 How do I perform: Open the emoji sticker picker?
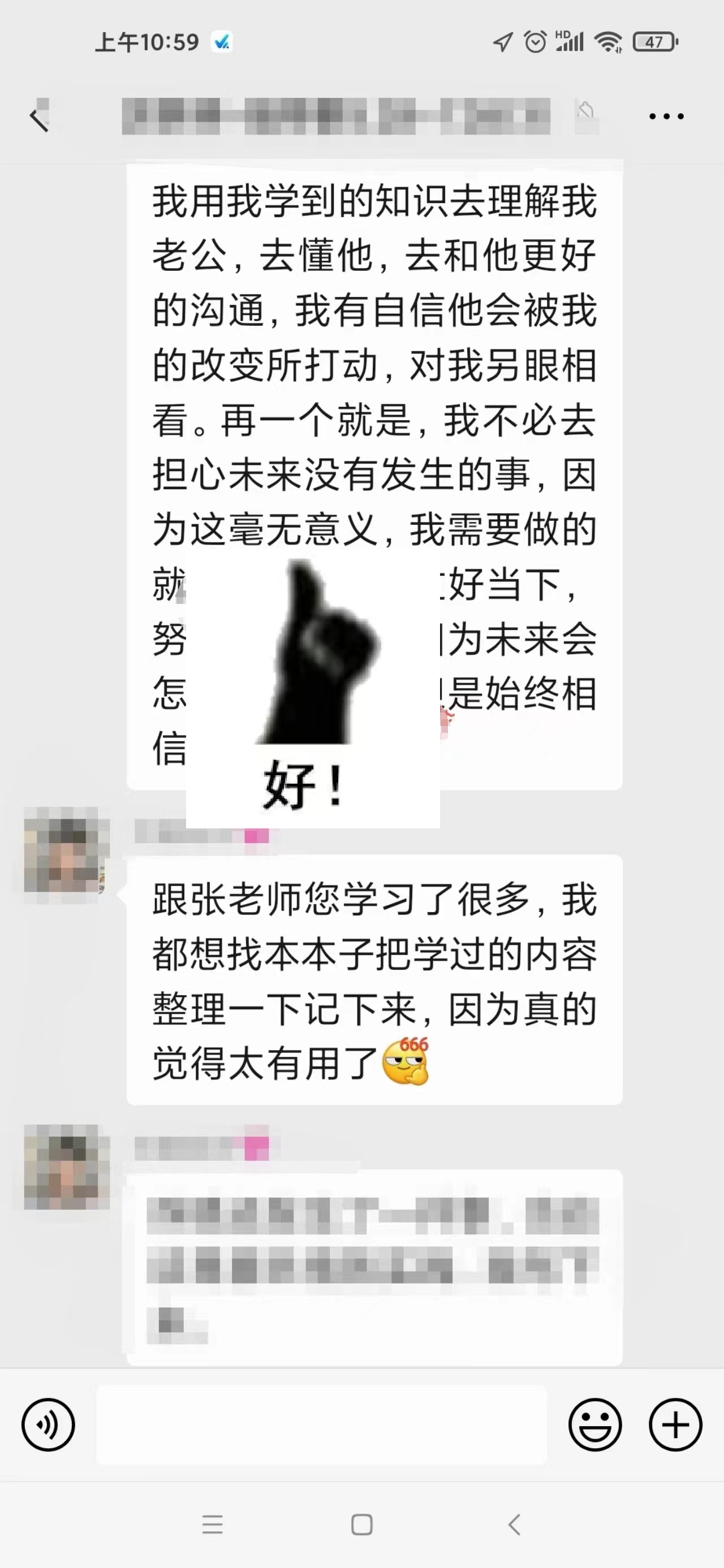594,1424
